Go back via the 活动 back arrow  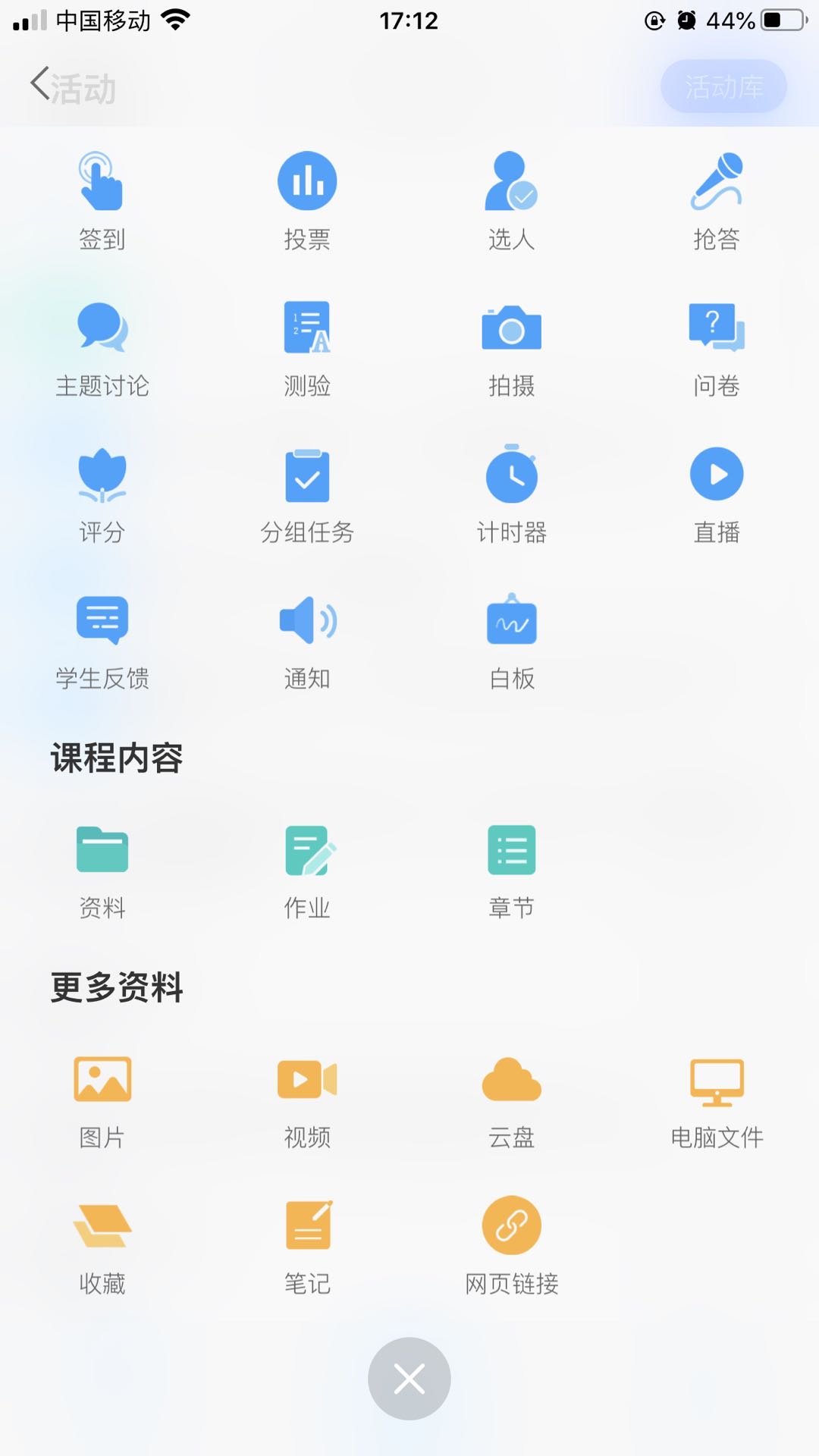[x=72, y=86]
